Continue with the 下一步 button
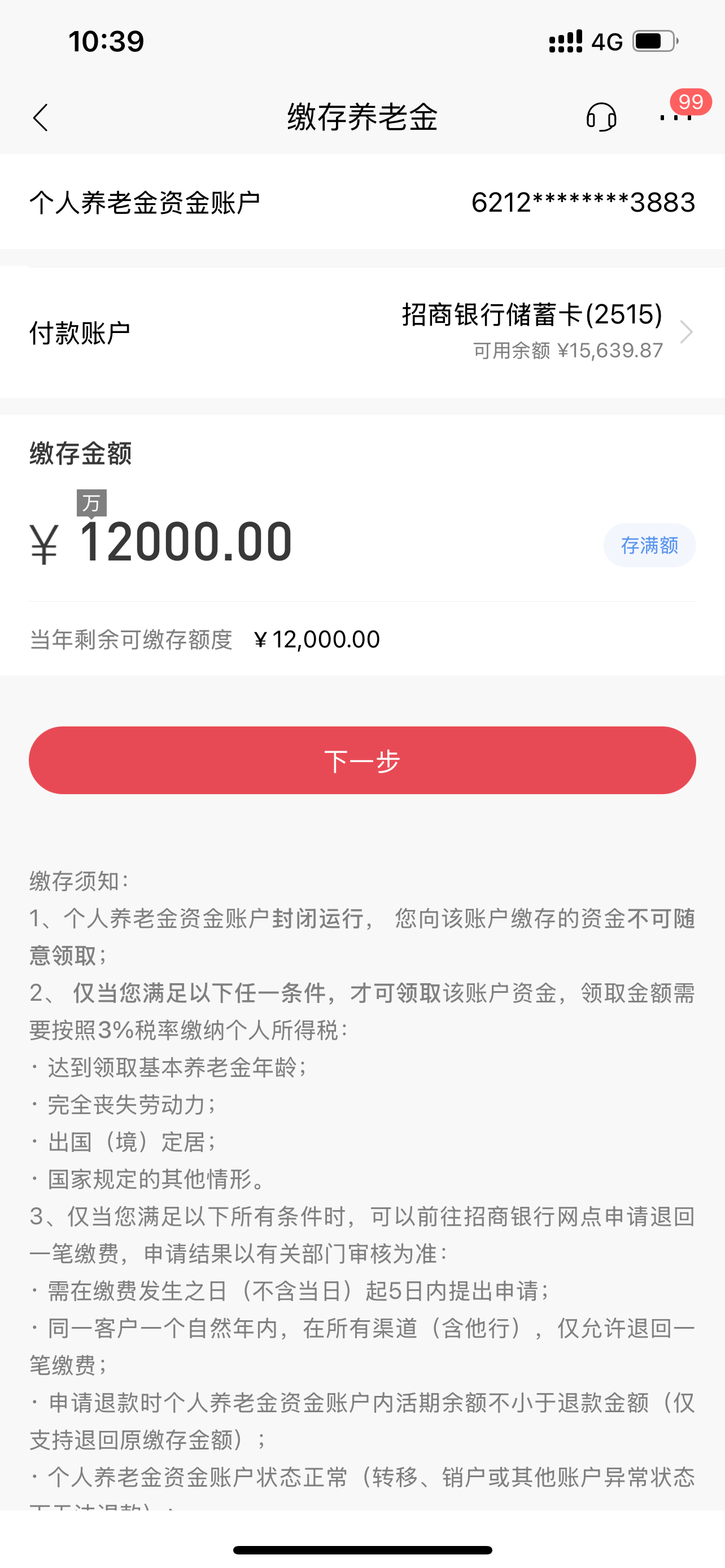The image size is (725, 1568). (x=362, y=760)
